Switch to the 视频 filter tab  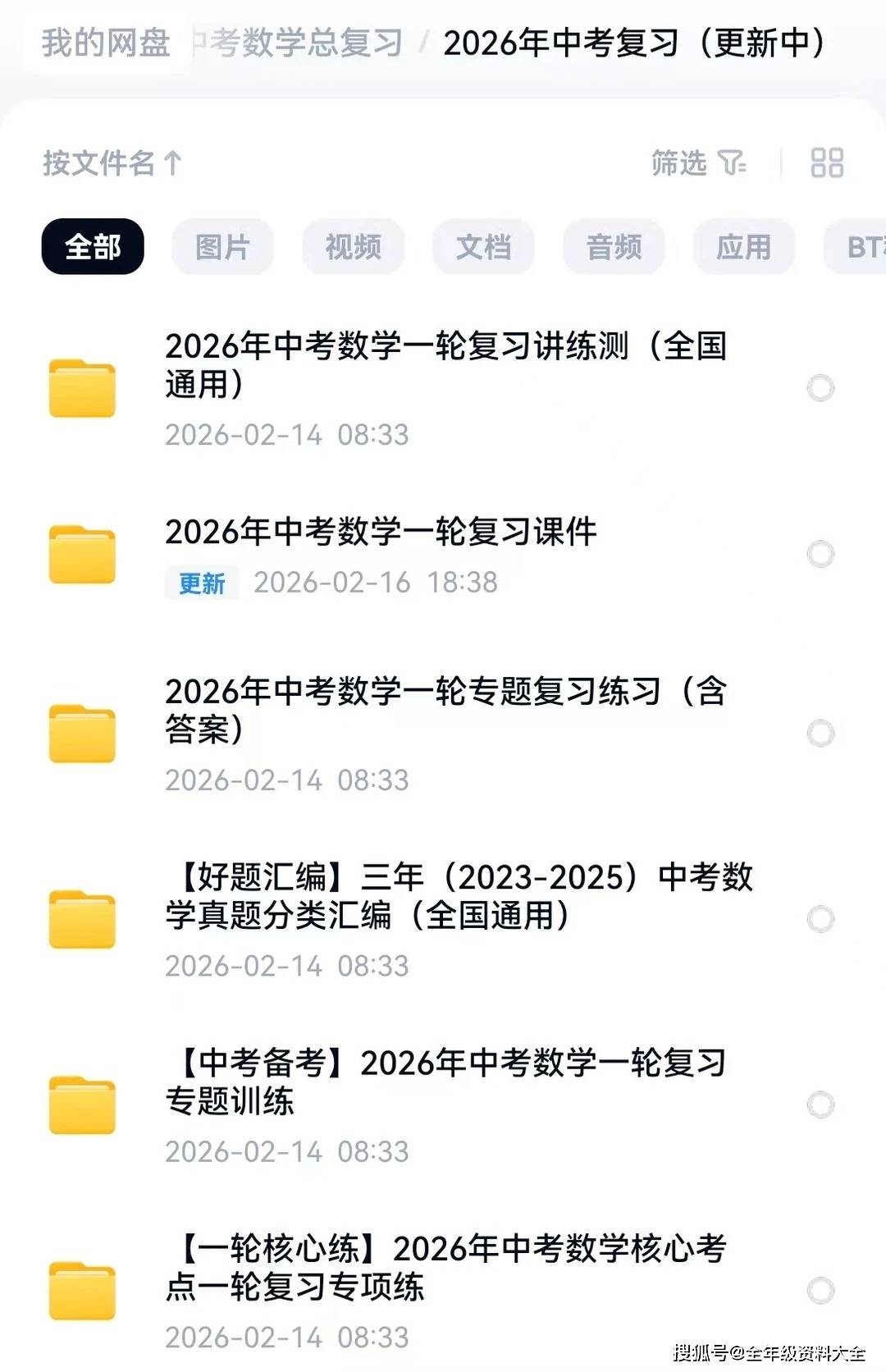click(353, 245)
